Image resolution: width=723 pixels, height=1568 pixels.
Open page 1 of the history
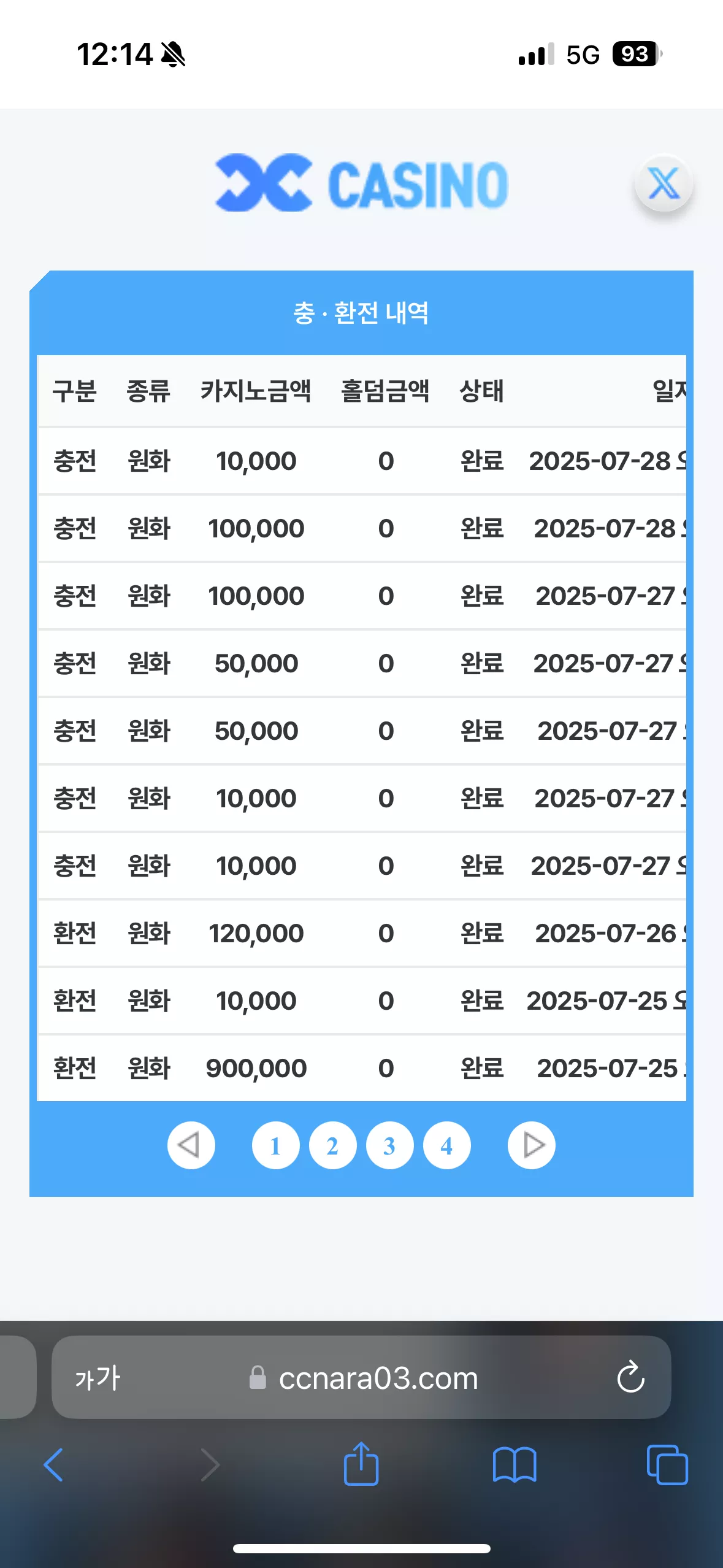pyautogui.click(x=275, y=1145)
